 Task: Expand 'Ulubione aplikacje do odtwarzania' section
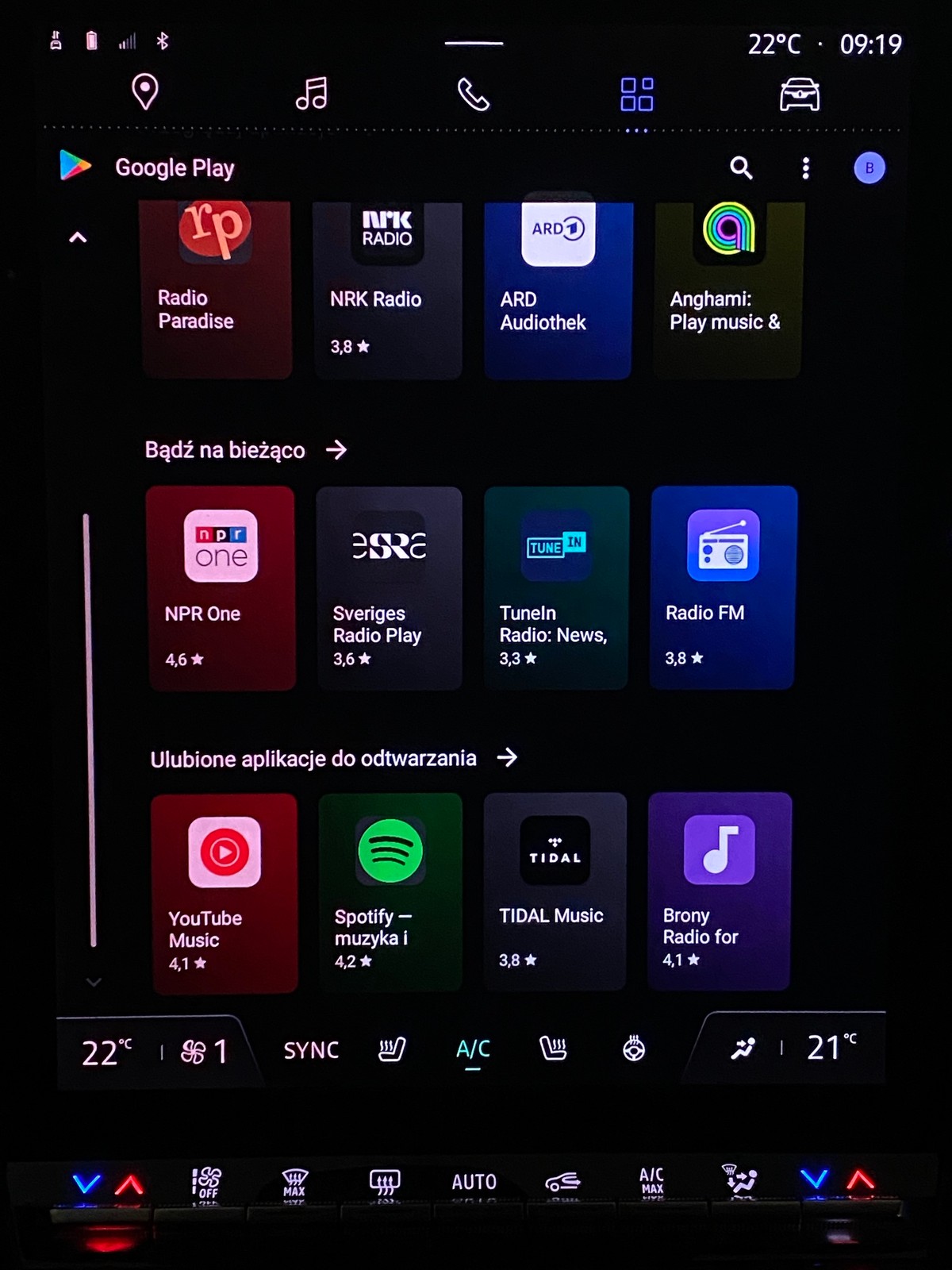coord(507,758)
